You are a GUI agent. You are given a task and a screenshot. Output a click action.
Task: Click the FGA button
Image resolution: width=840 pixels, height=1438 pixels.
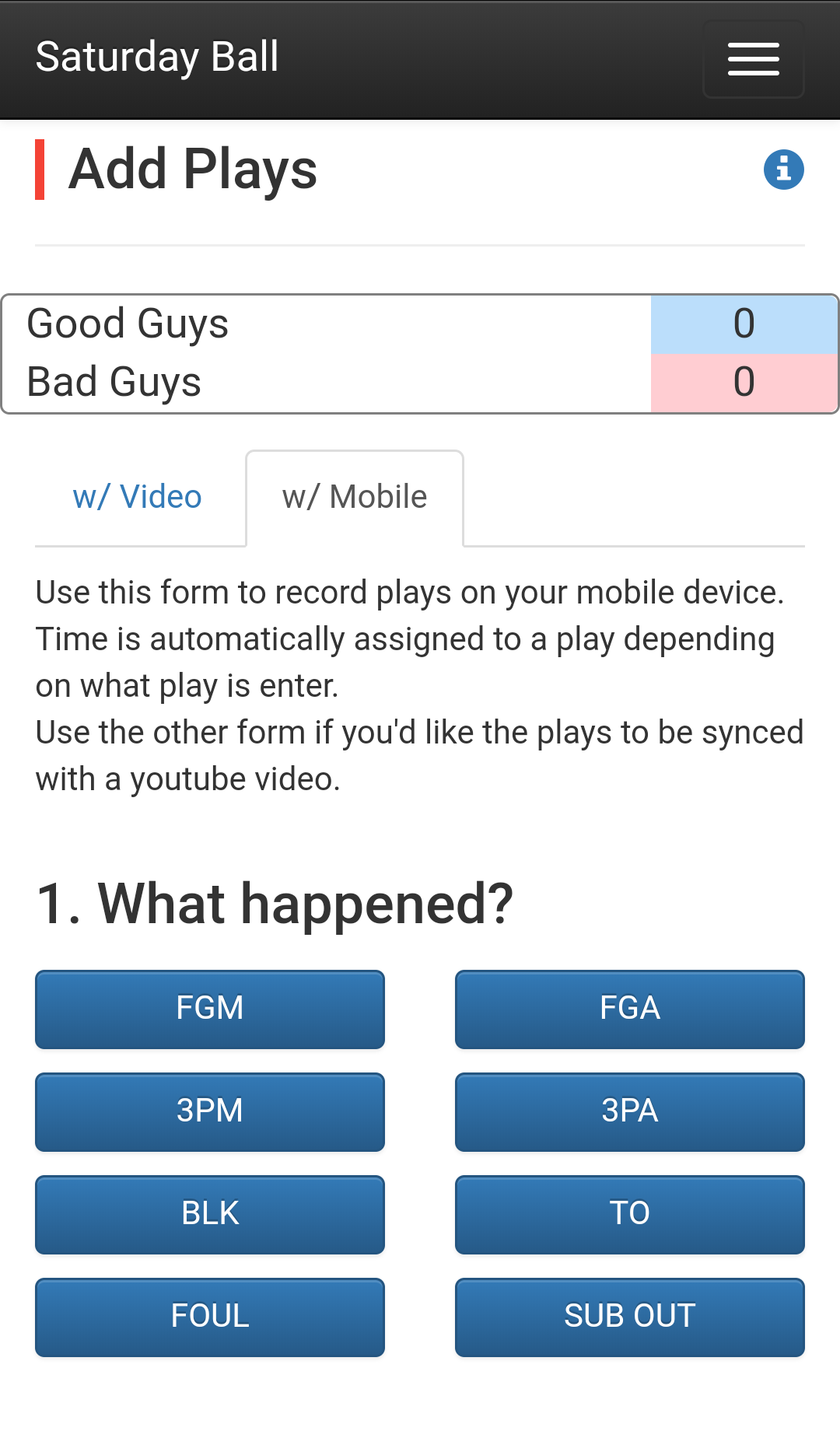[630, 1009]
